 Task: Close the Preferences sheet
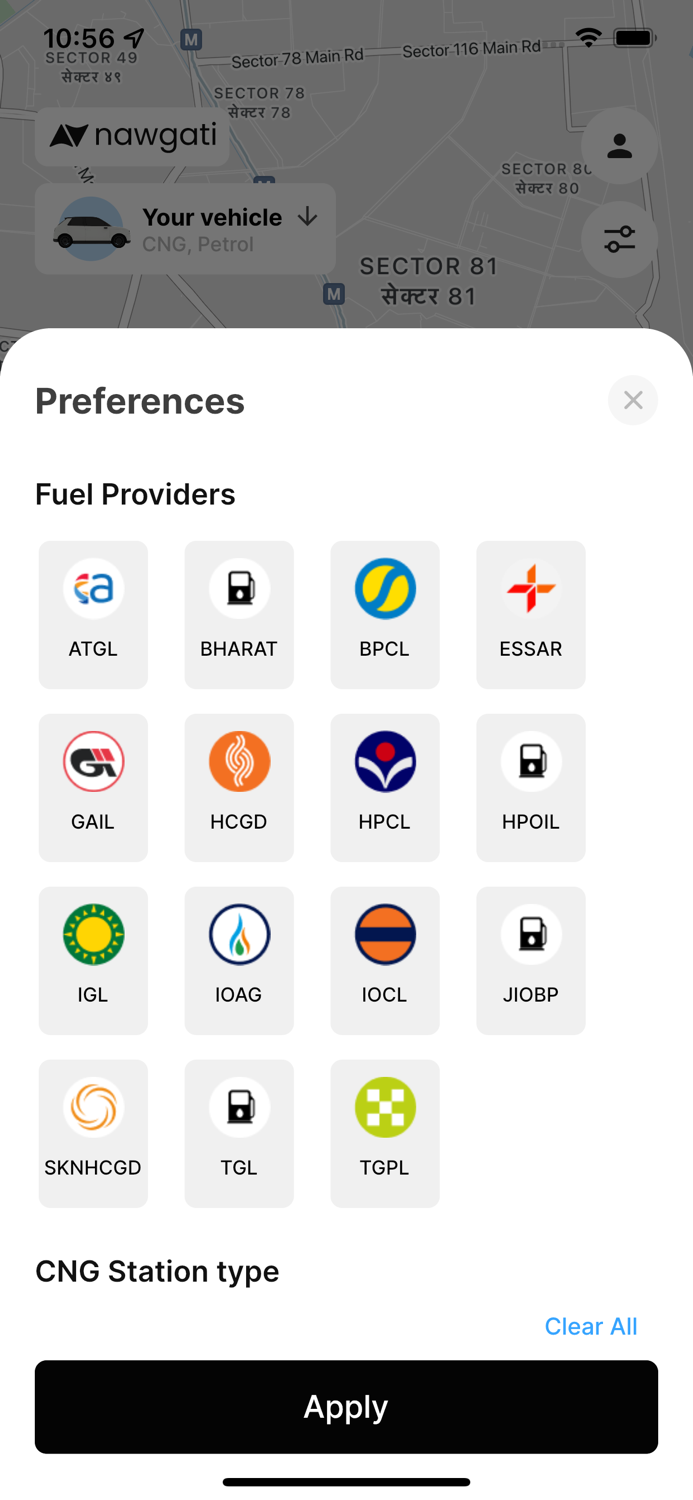[632, 400]
